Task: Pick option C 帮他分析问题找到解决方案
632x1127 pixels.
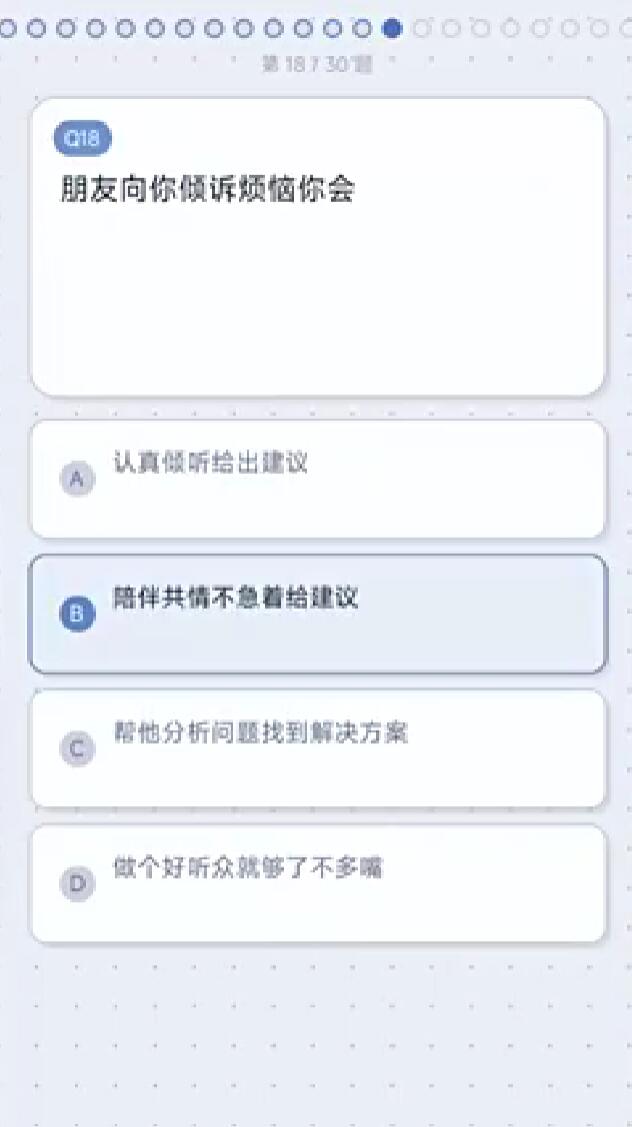Action: point(317,748)
